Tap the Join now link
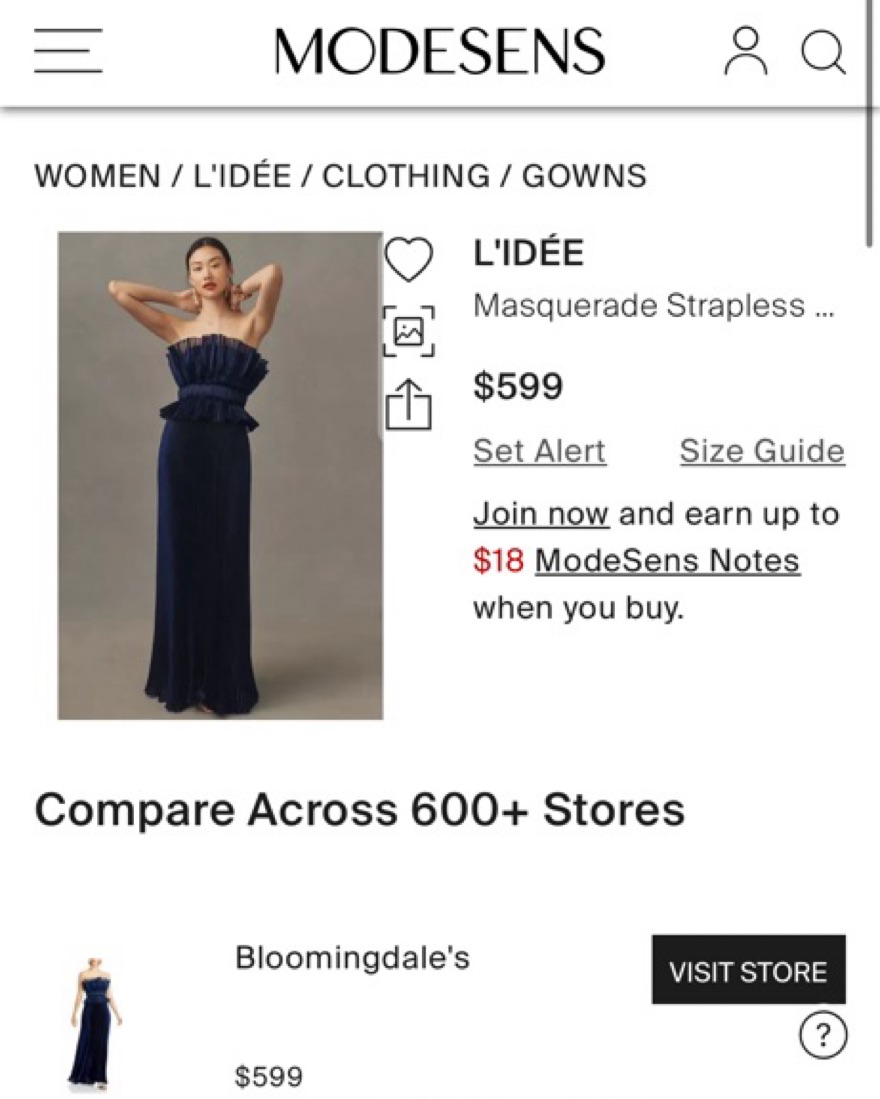 click(541, 514)
